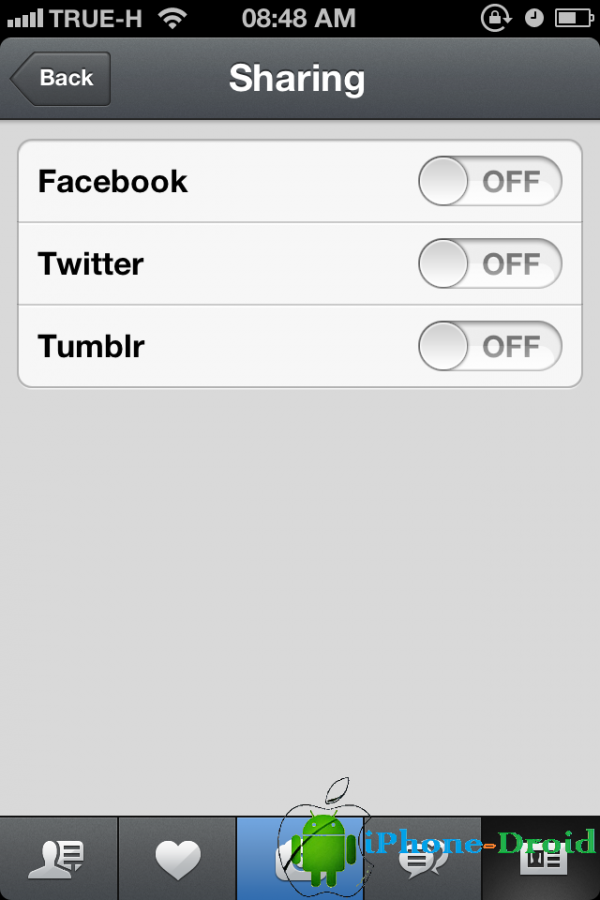Switch to the profile news tab
600x900 pixels.
(541, 858)
